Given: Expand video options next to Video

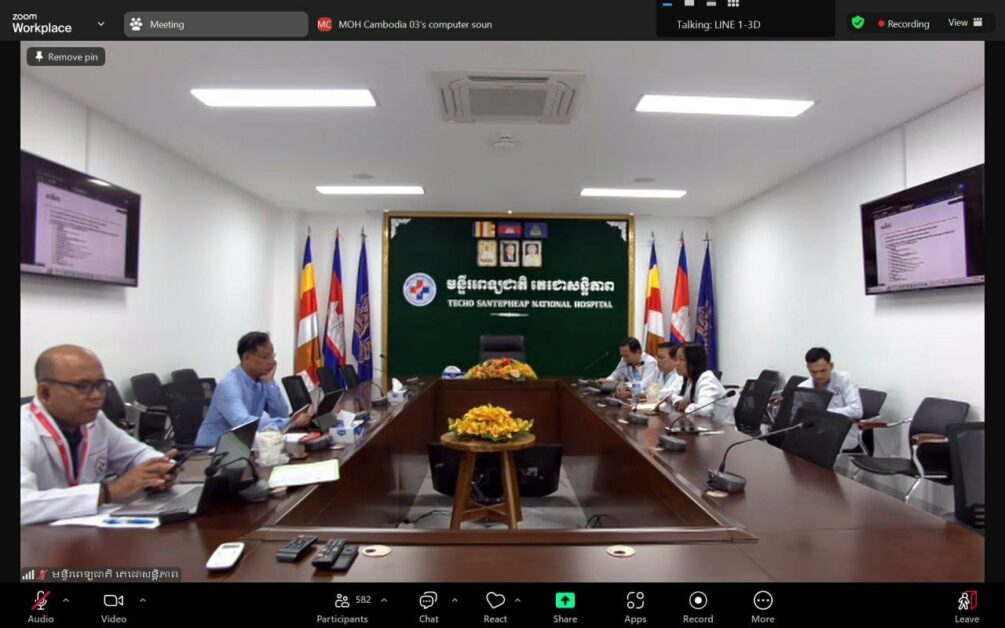Looking at the screenshot, I should point(142,600).
